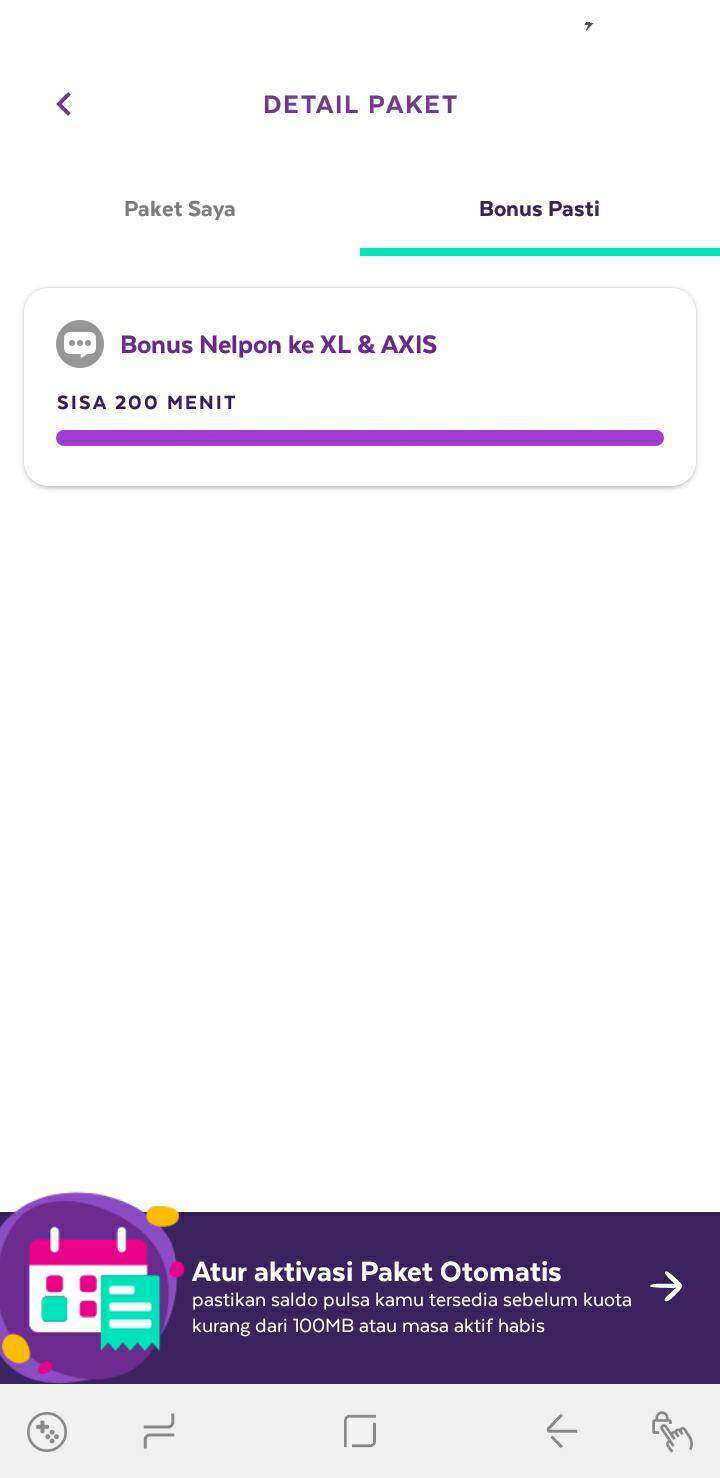Open the Atur aktivasi Paket Otomatis banner arrow
This screenshot has width=720, height=1478.
pyautogui.click(x=666, y=1286)
